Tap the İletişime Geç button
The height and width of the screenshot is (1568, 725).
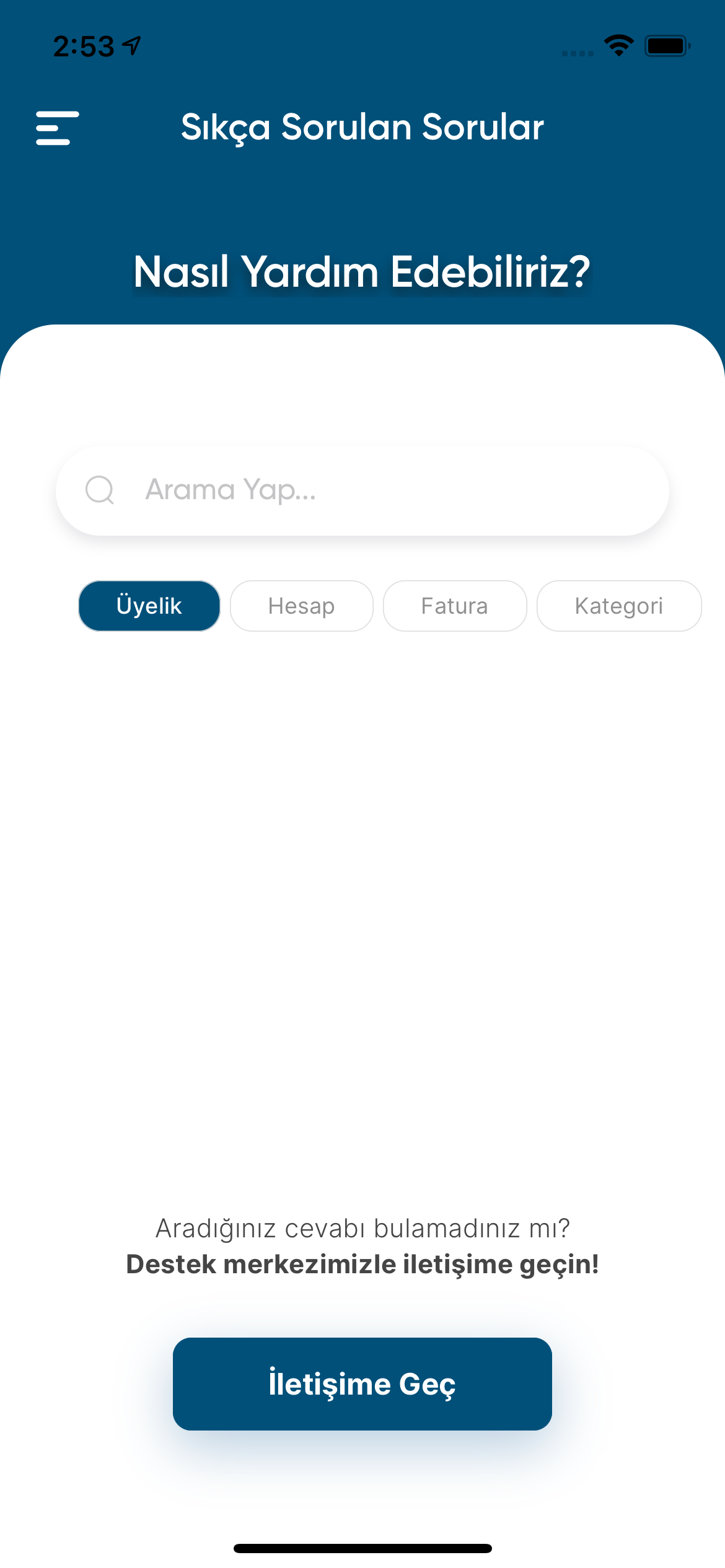point(362,1383)
